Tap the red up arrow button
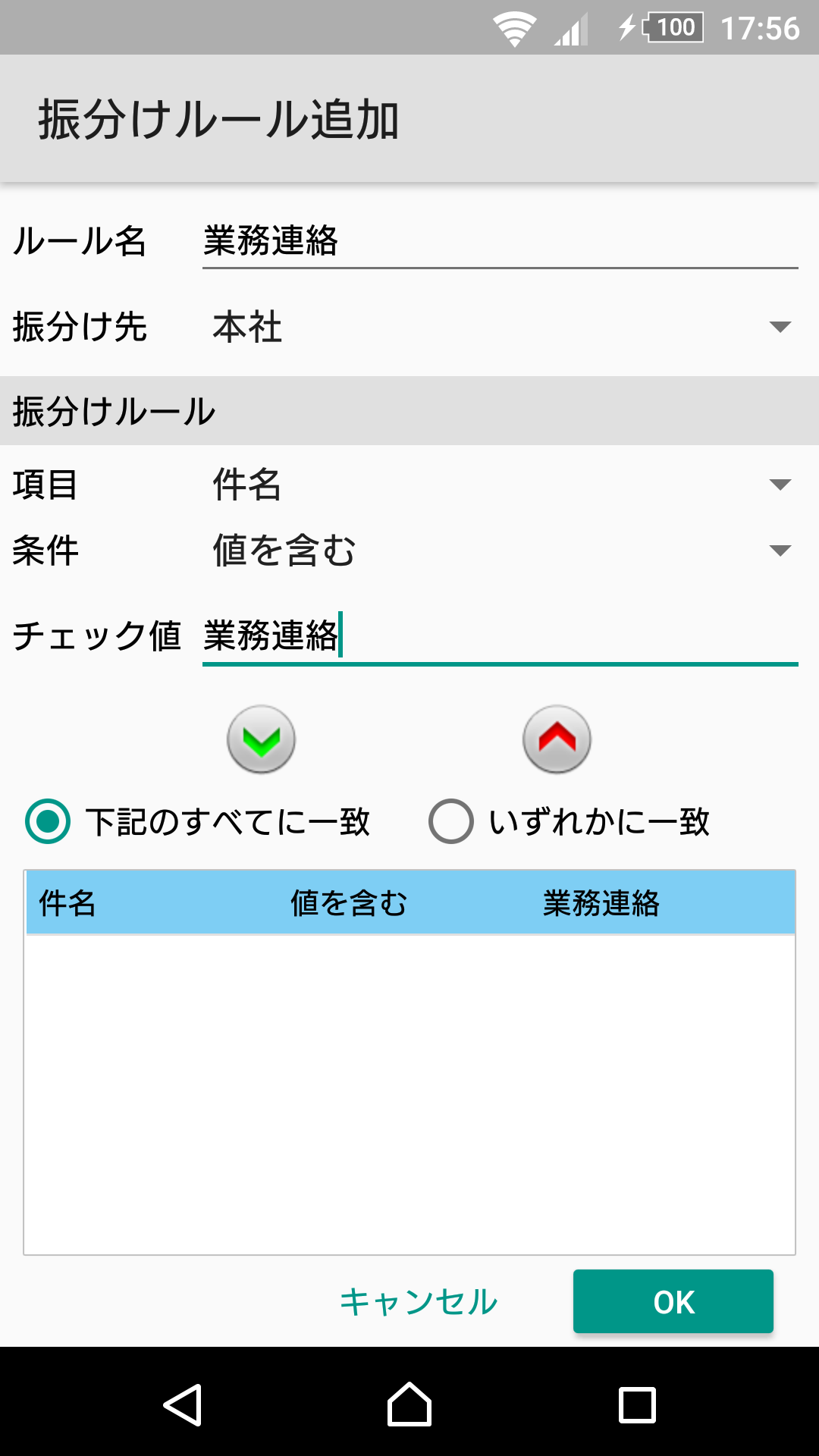This screenshot has height=1456, width=819. (557, 739)
